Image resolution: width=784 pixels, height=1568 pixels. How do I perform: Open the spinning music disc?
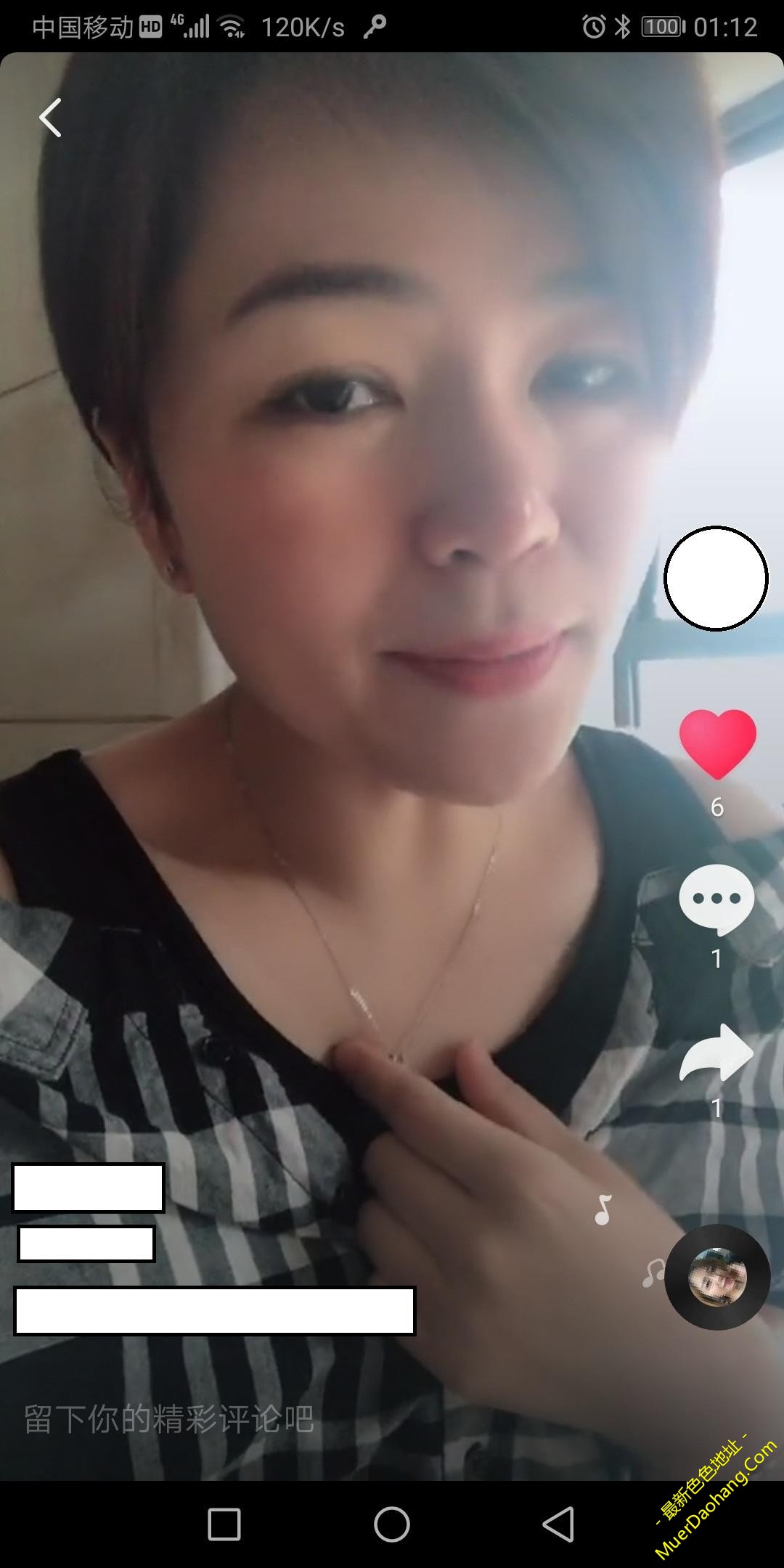717,1277
